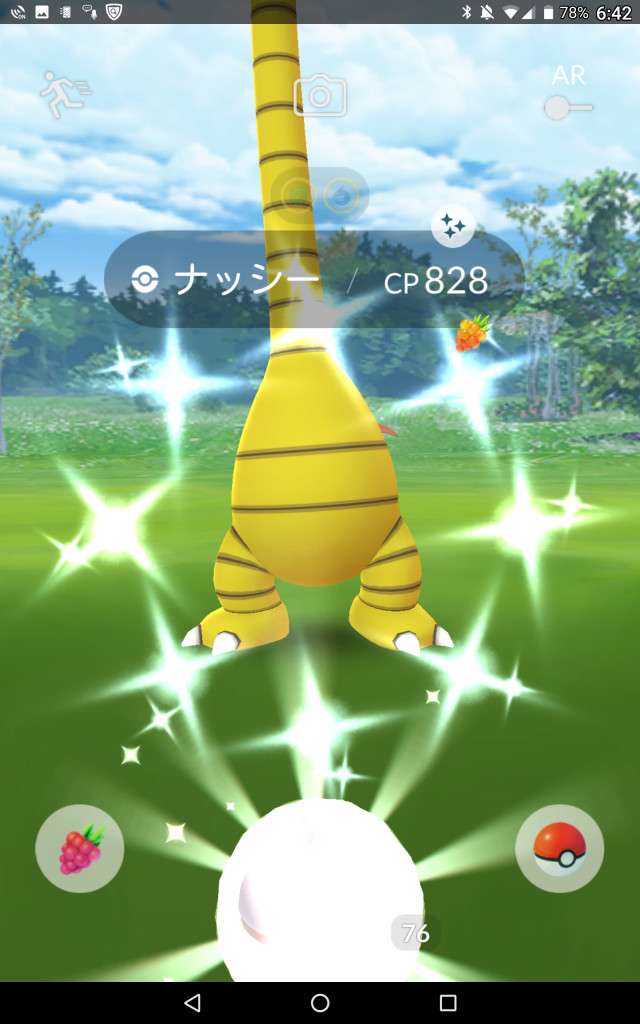Run away from the encounter
The image size is (640, 1024).
pyautogui.click(x=64, y=95)
